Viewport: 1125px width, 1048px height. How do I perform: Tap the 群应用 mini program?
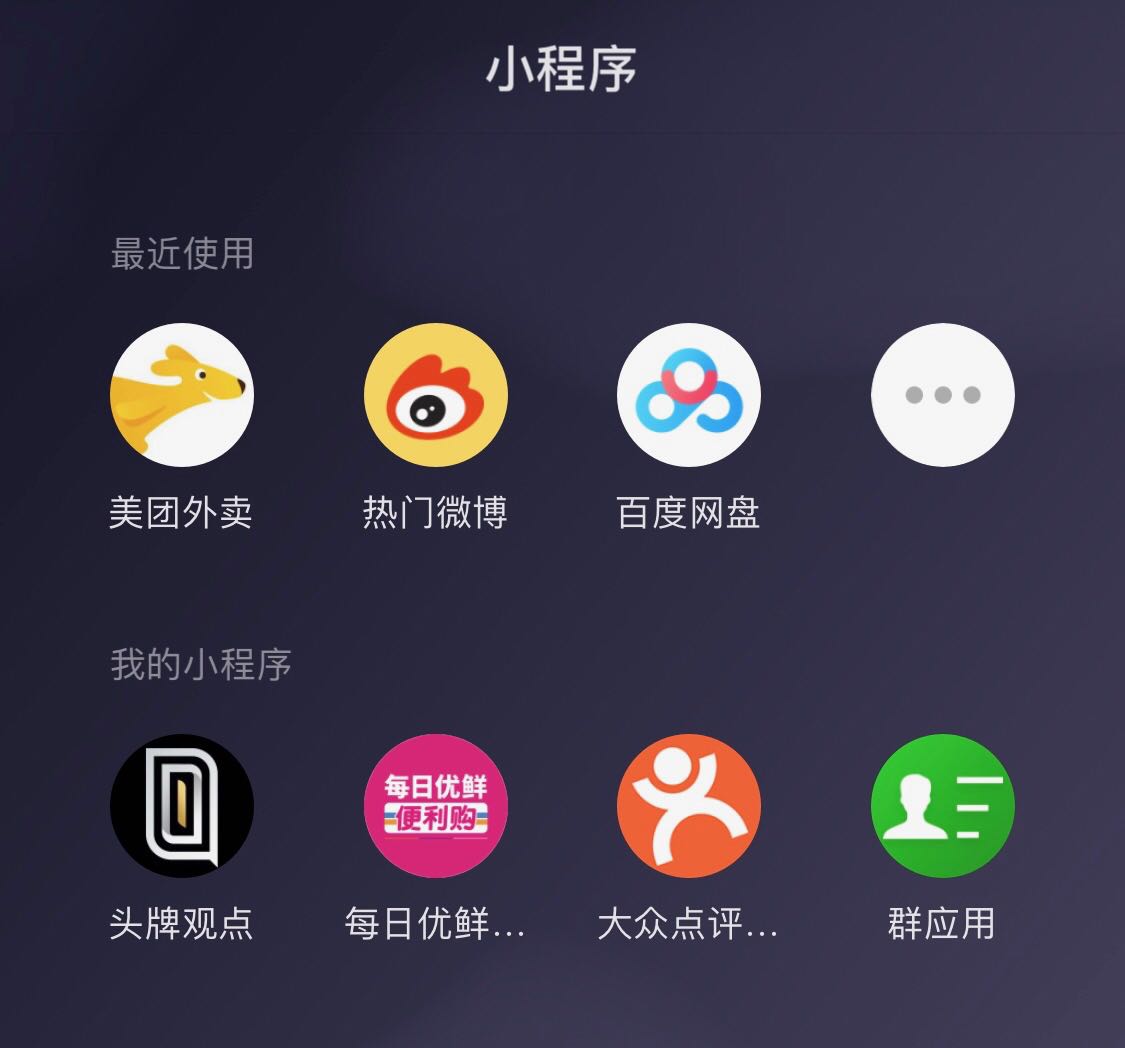click(942, 806)
